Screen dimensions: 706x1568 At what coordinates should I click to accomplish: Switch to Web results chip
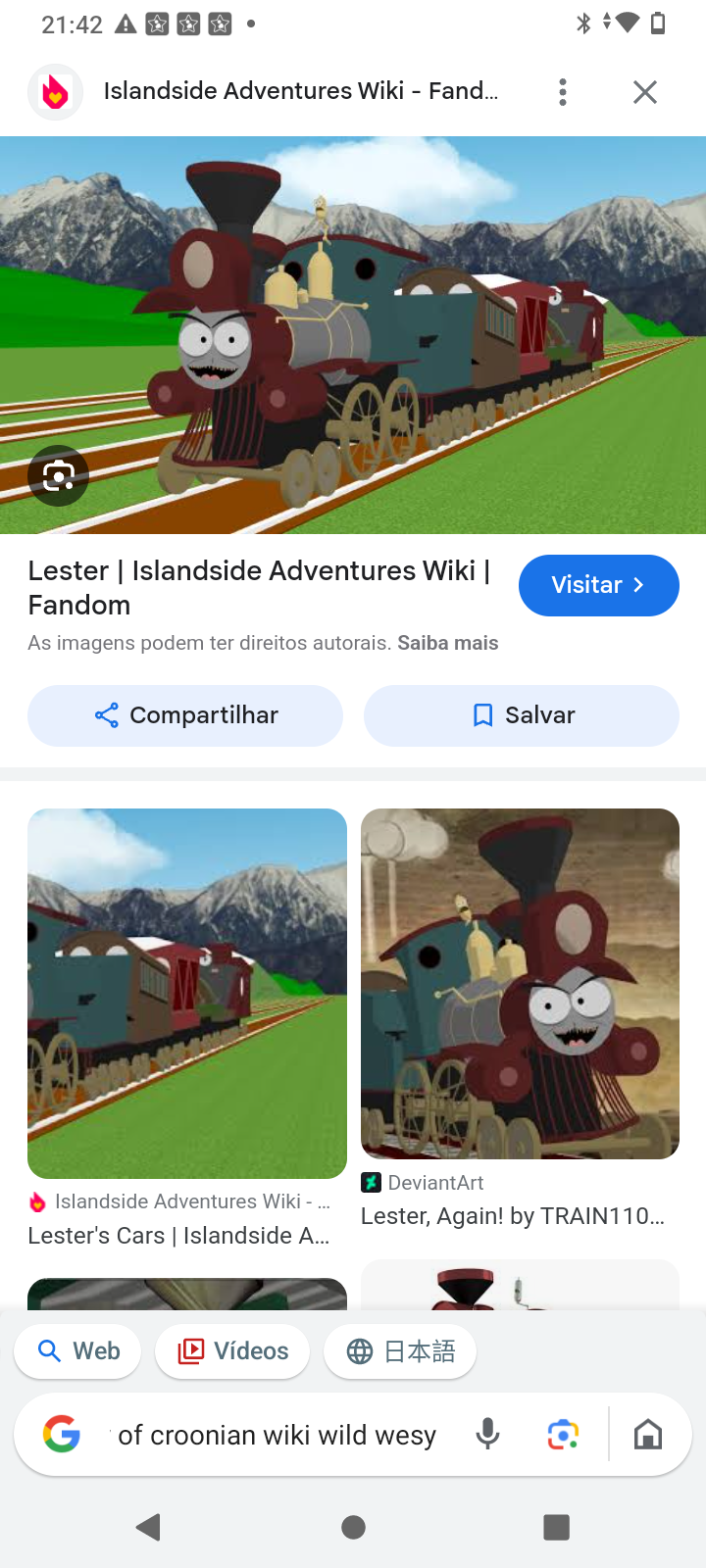(x=77, y=1351)
